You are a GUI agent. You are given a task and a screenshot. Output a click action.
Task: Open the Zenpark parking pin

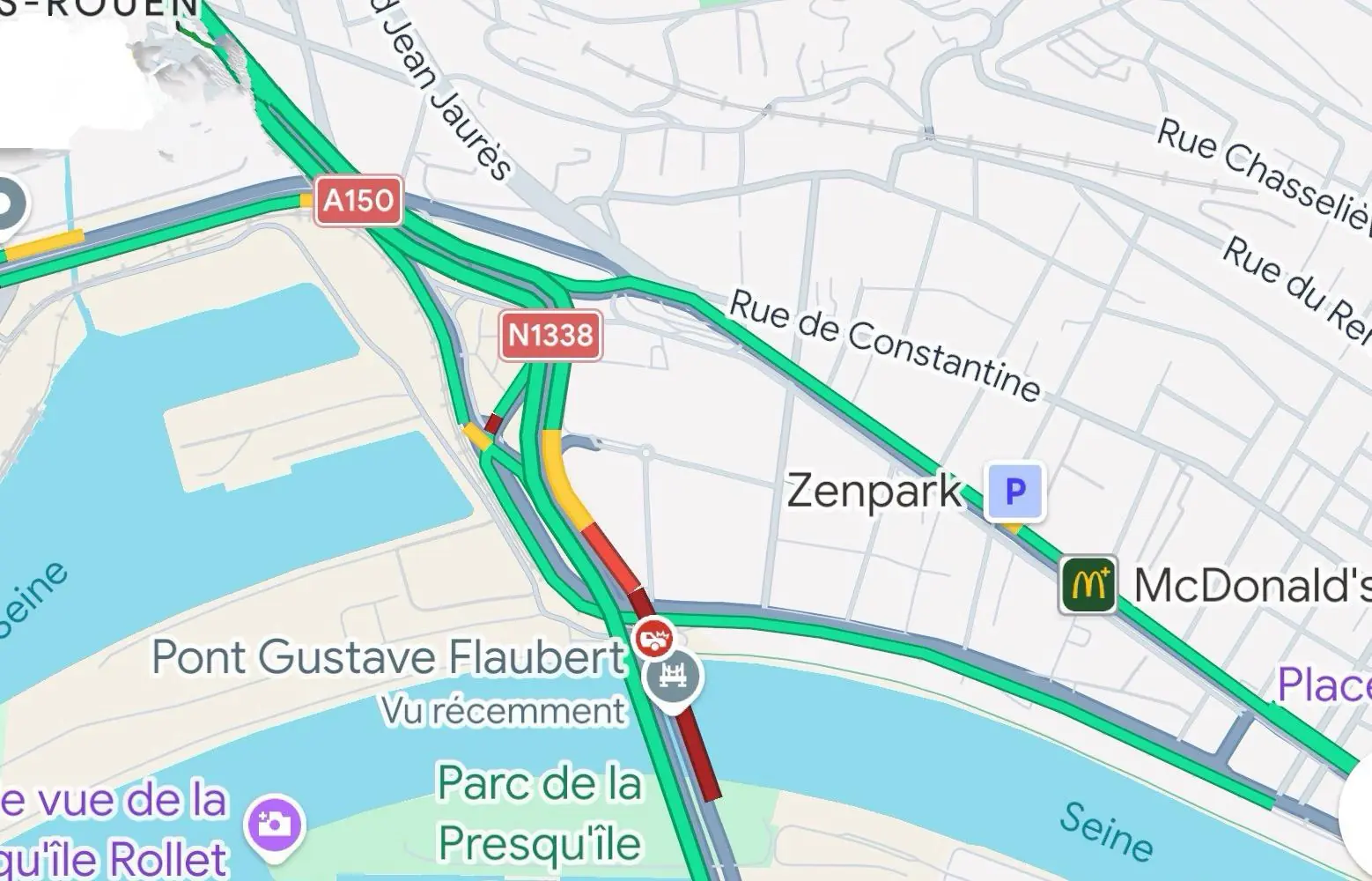[1014, 491]
